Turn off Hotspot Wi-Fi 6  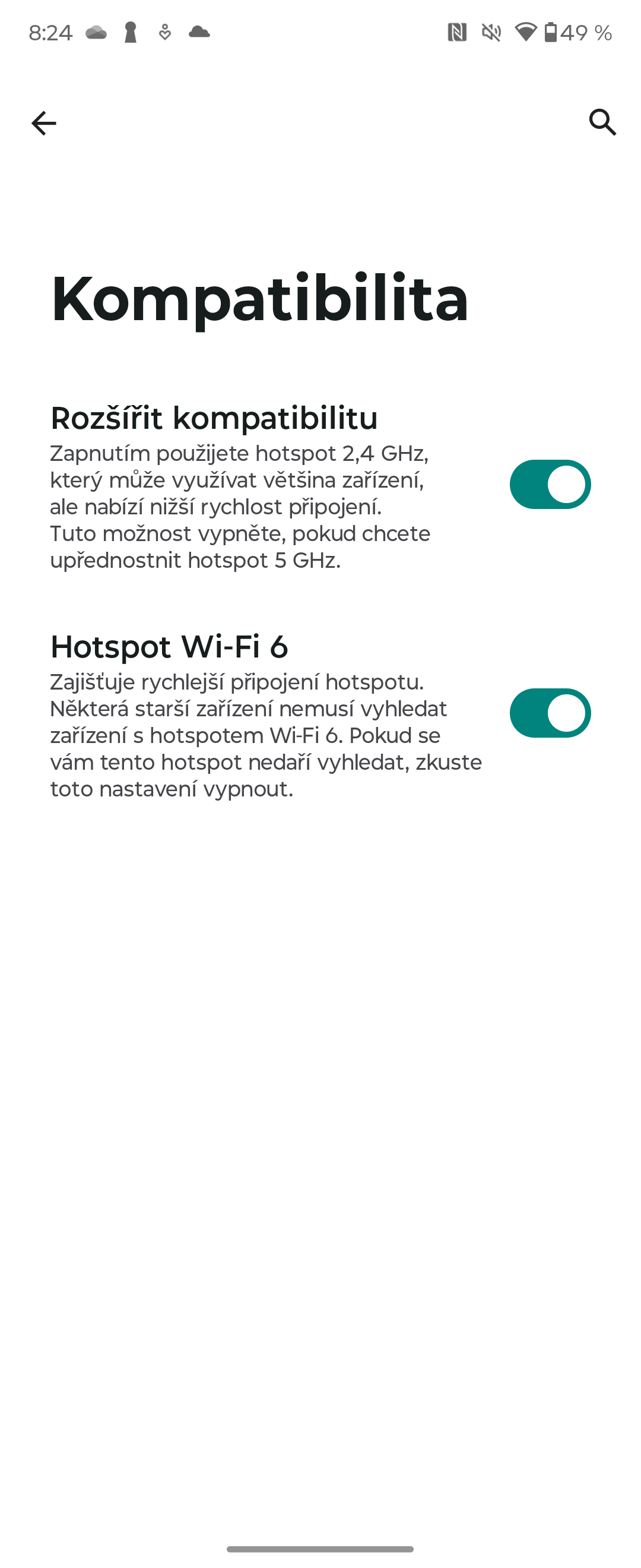tap(549, 712)
